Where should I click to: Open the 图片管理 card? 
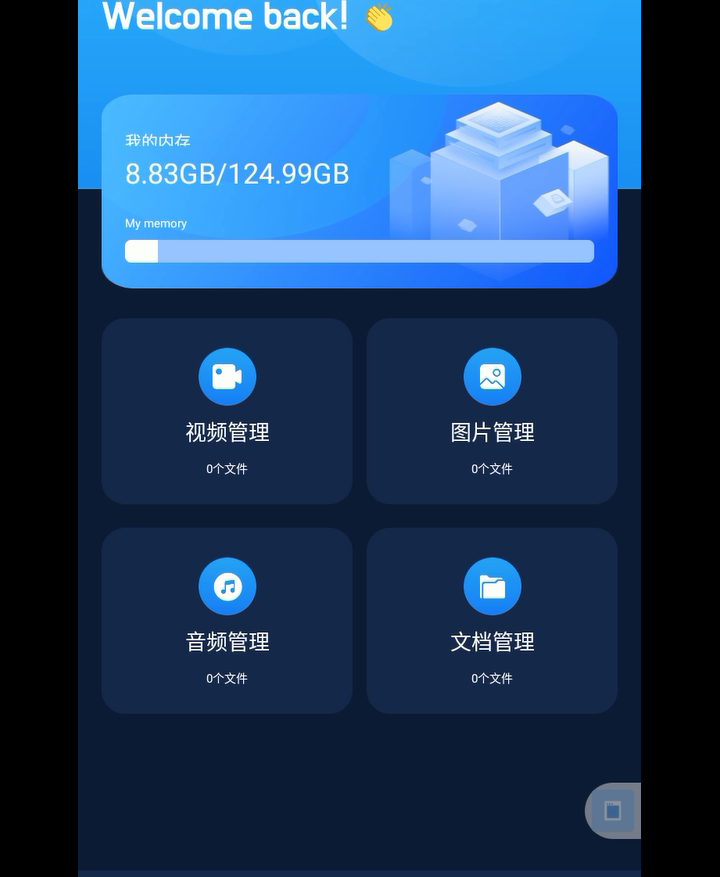[492, 410]
